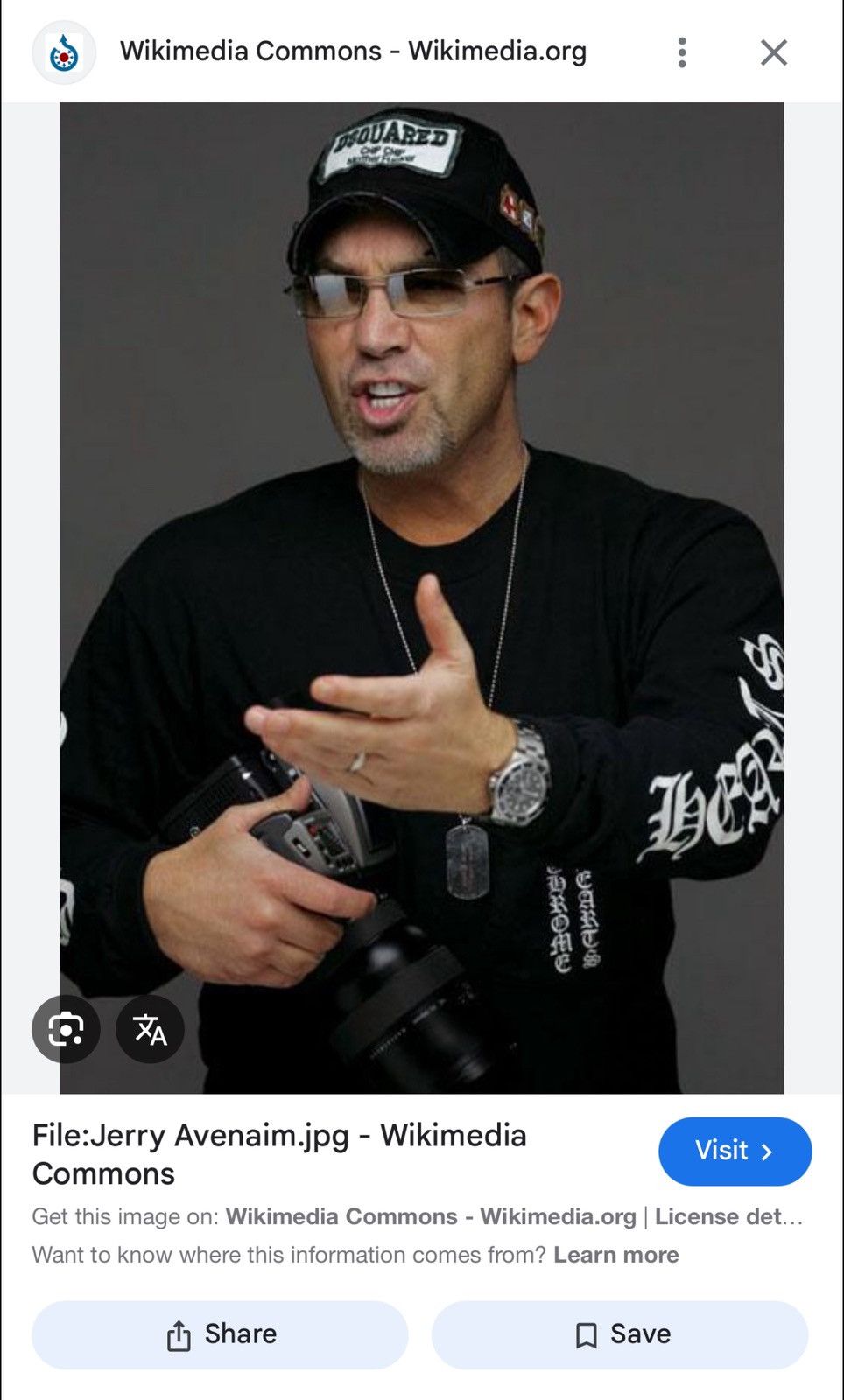Save this image to collections
This screenshot has height=1400, width=844.
pos(620,1334)
